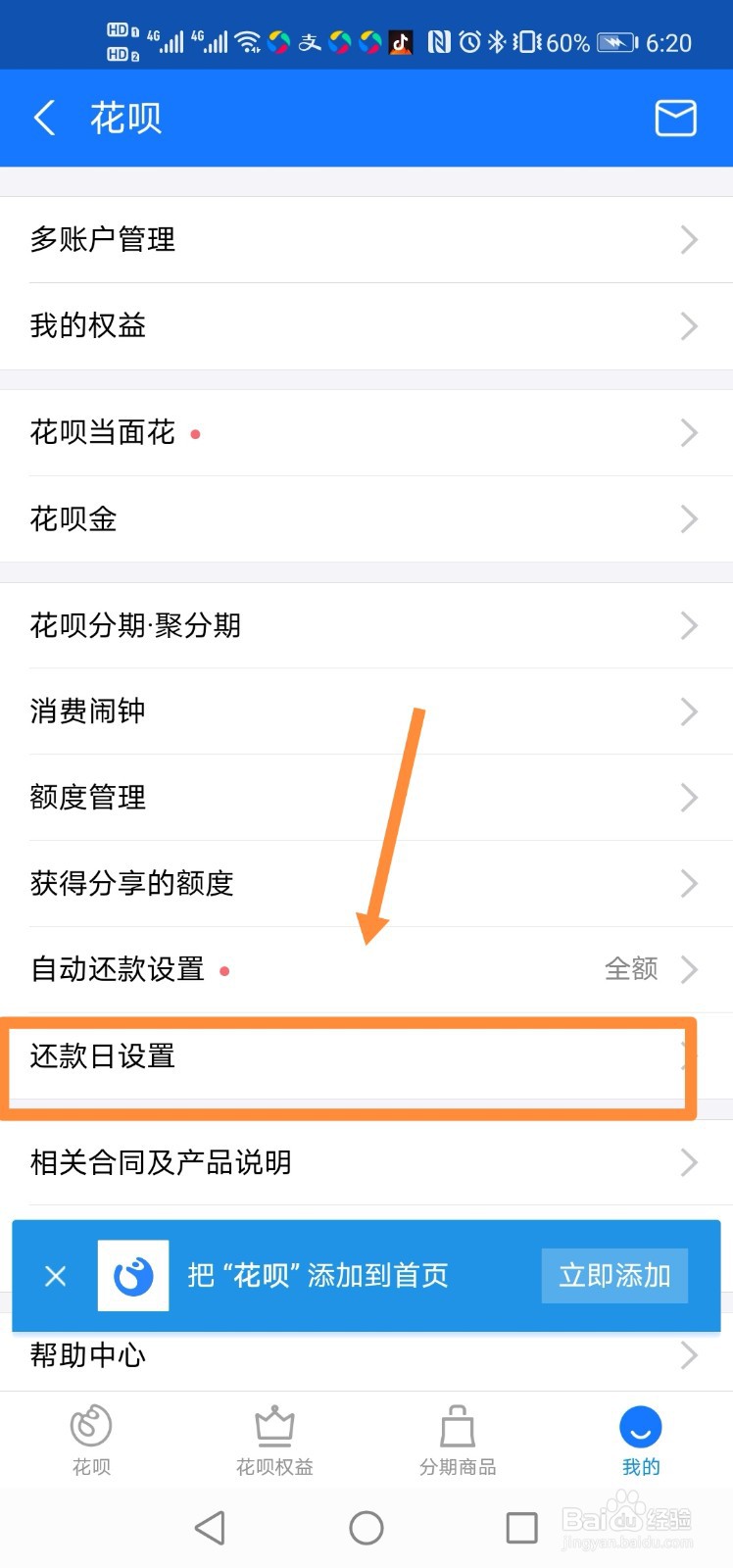Image resolution: width=733 pixels, height=1568 pixels.
Task: Open the highlighted 还款日设置 option
Action: (366, 1058)
